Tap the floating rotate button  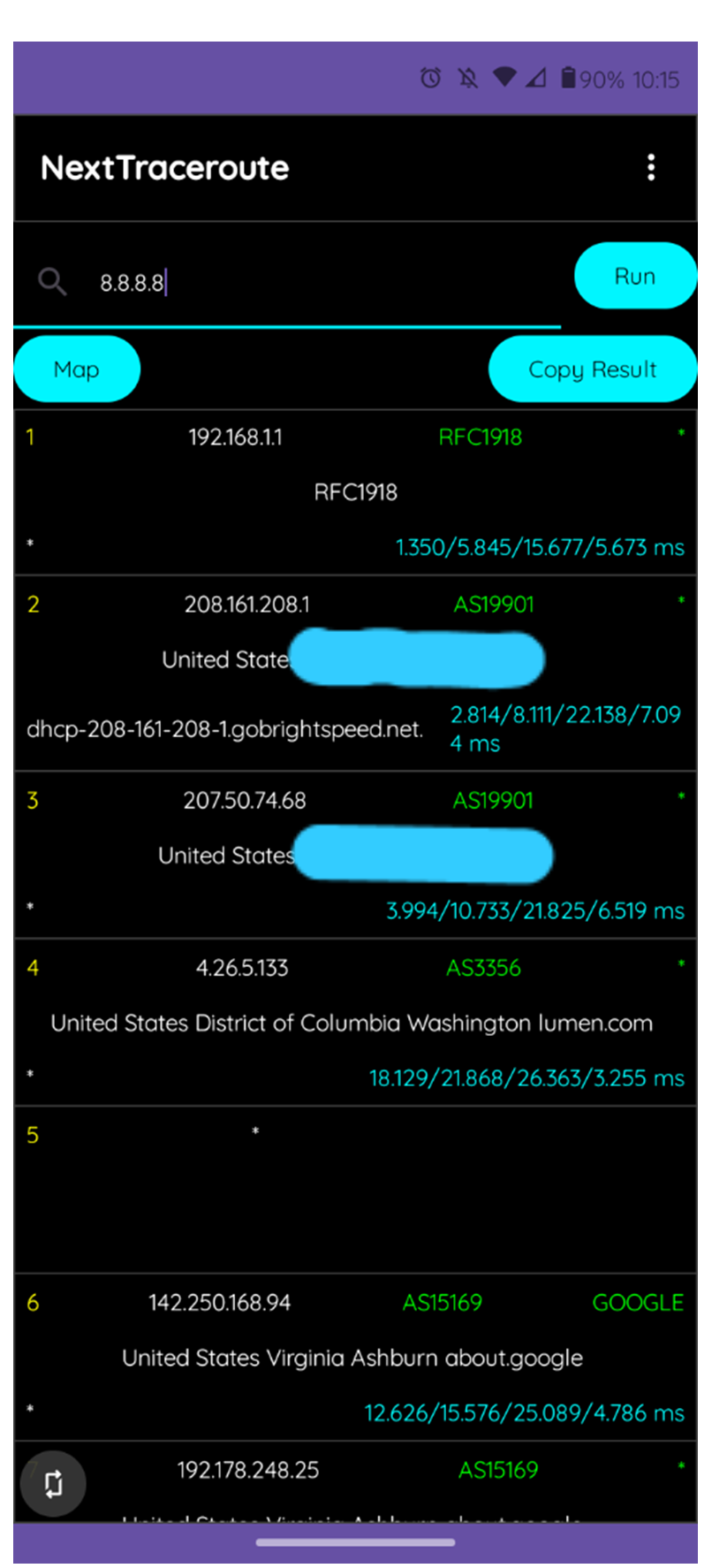click(x=53, y=1483)
